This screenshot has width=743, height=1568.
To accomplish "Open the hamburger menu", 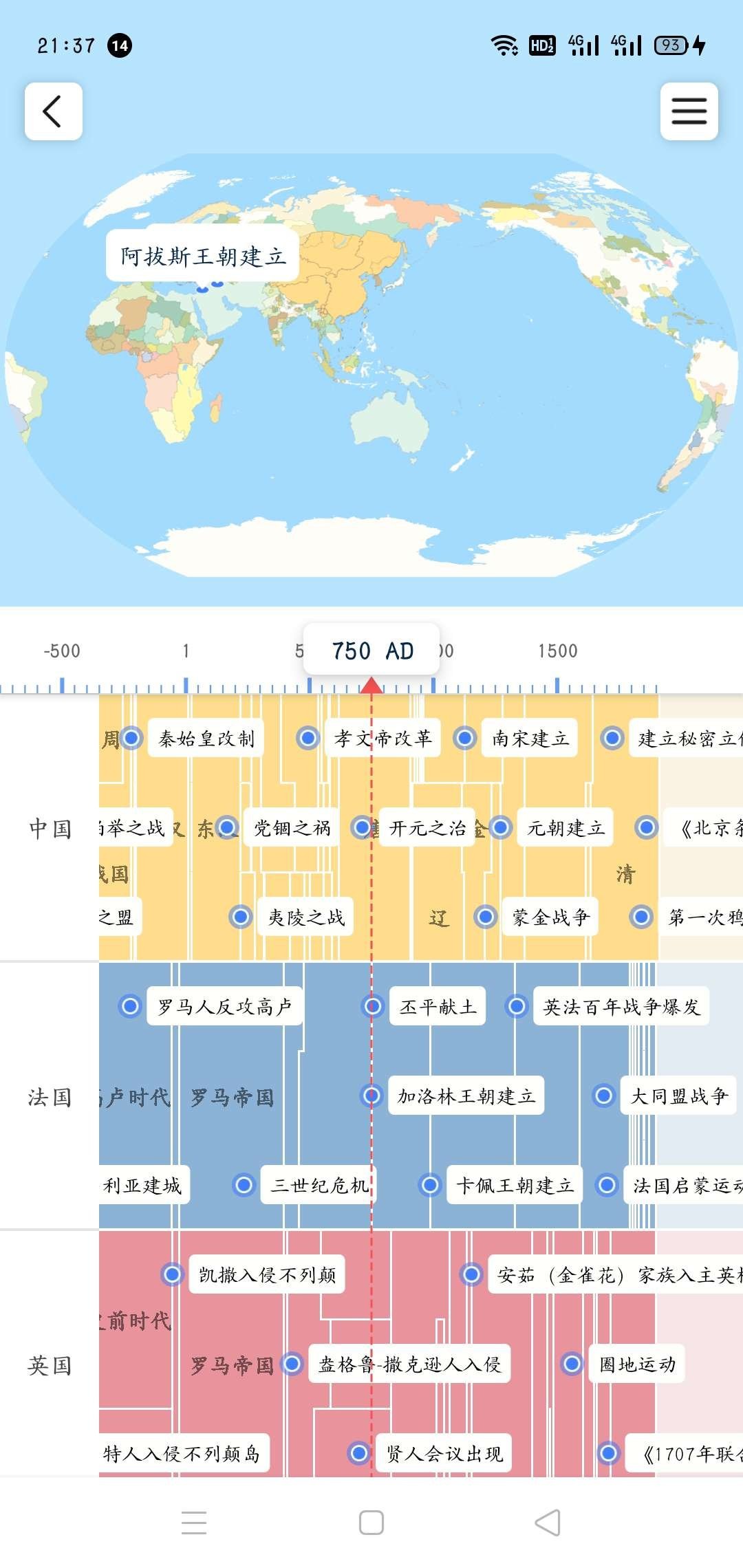I will [689, 111].
